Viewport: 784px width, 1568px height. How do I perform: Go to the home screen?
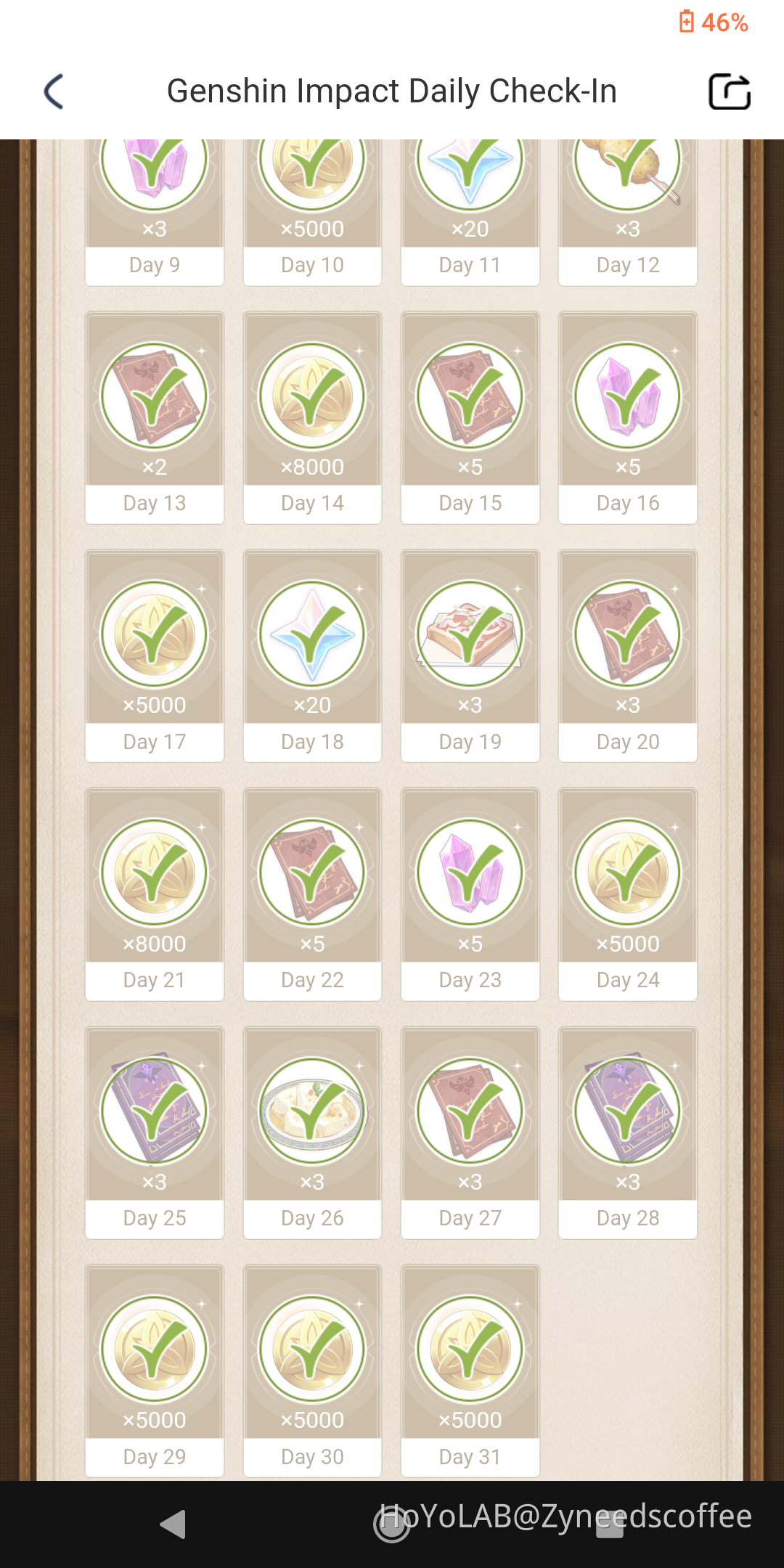tap(391, 1524)
